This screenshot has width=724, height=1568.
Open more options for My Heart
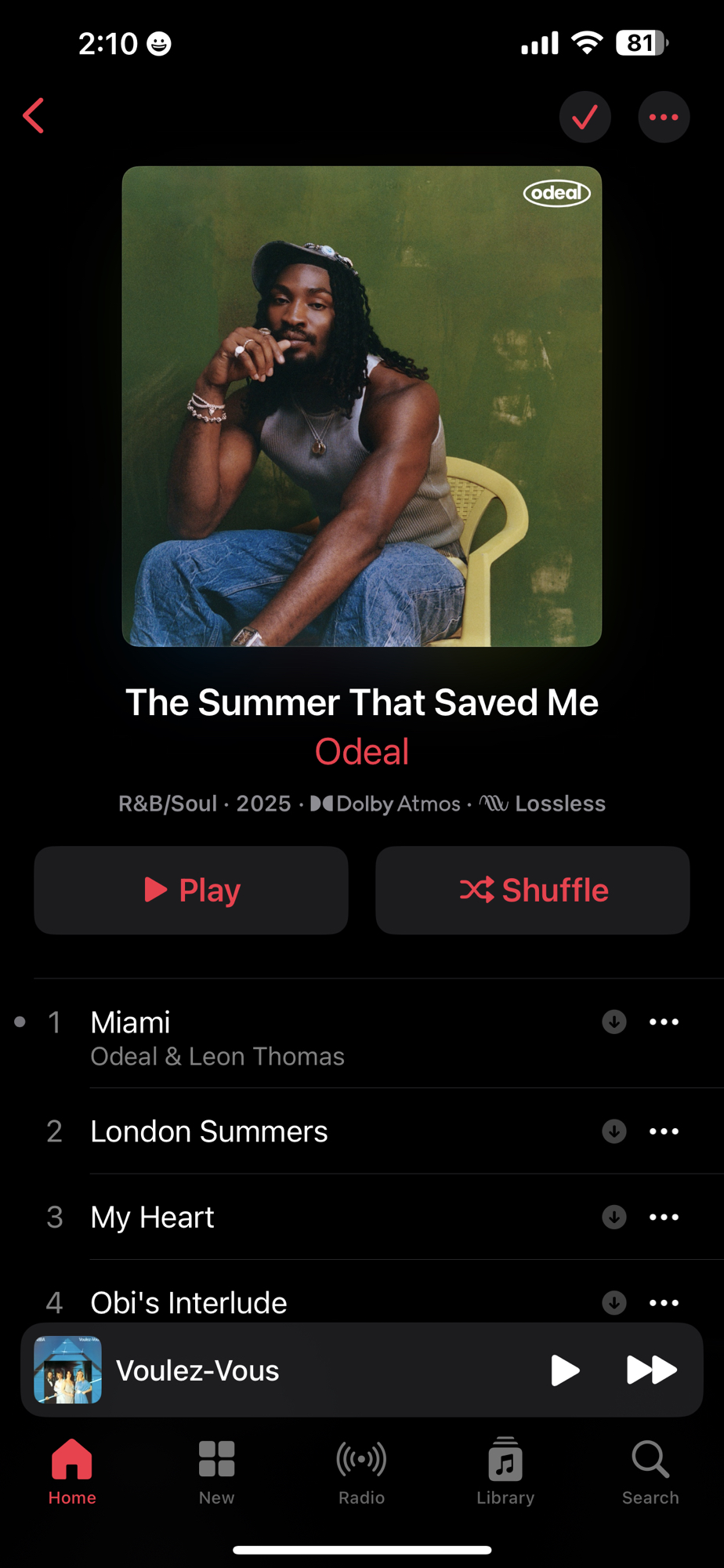pyautogui.click(x=664, y=1217)
